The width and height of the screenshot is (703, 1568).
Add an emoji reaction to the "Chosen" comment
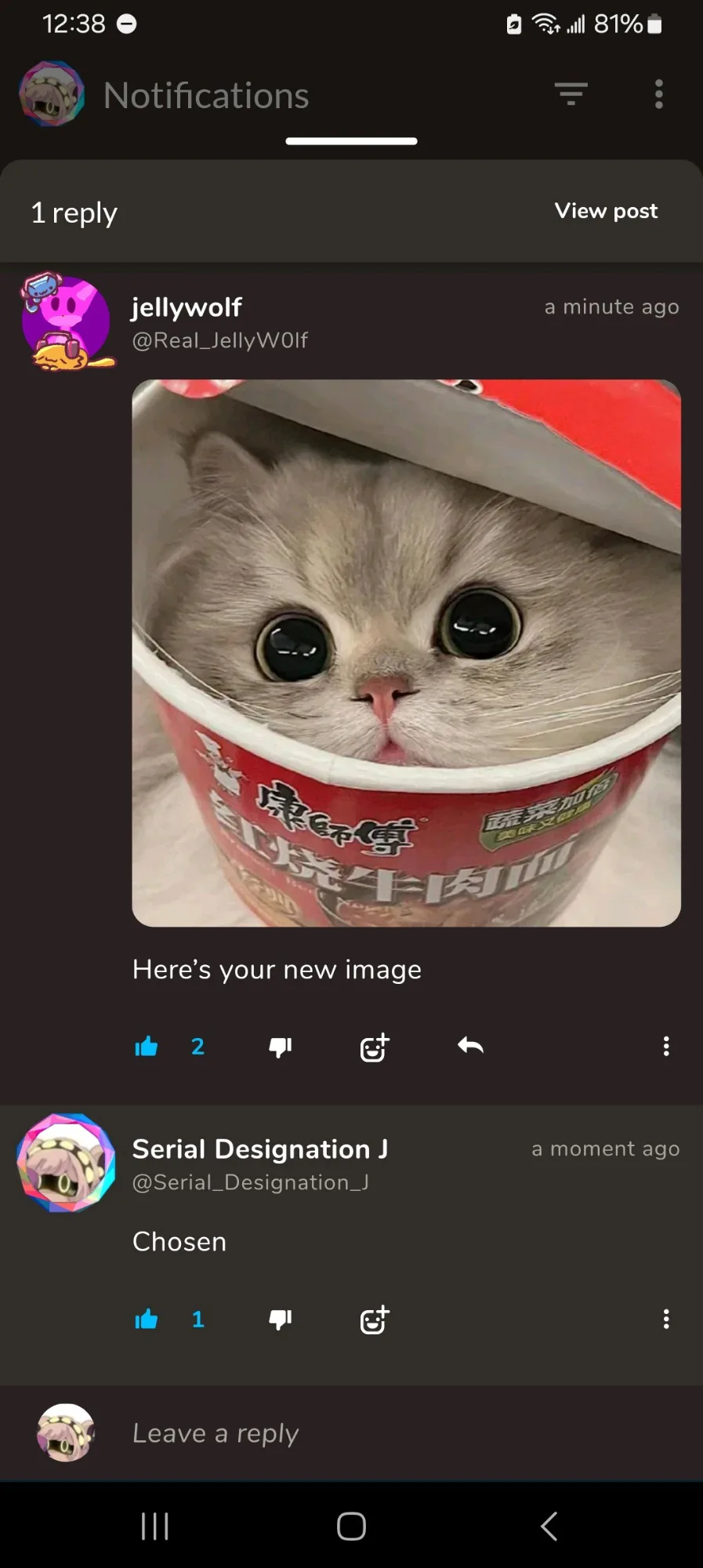374,1319
